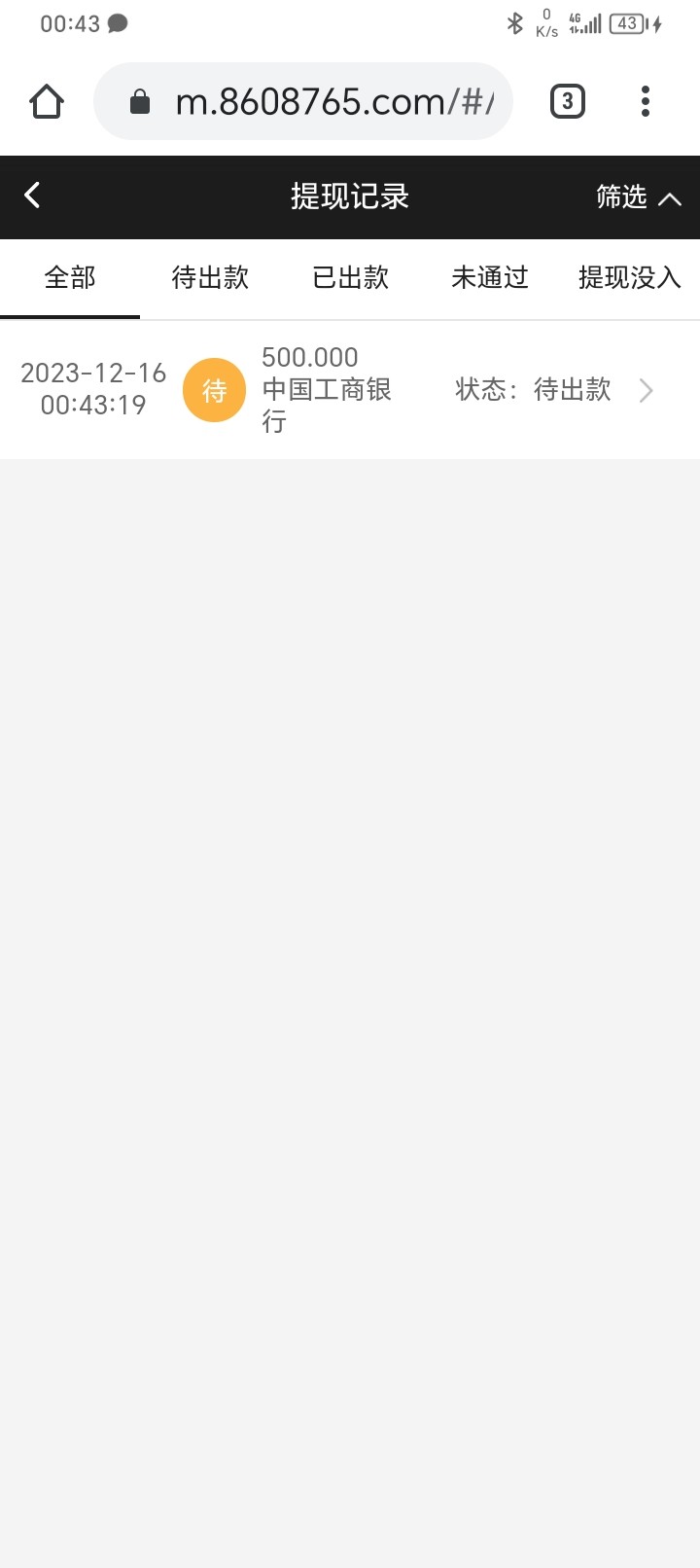
Task: Open the browser tab switcher
Action: tap(568, 101)
